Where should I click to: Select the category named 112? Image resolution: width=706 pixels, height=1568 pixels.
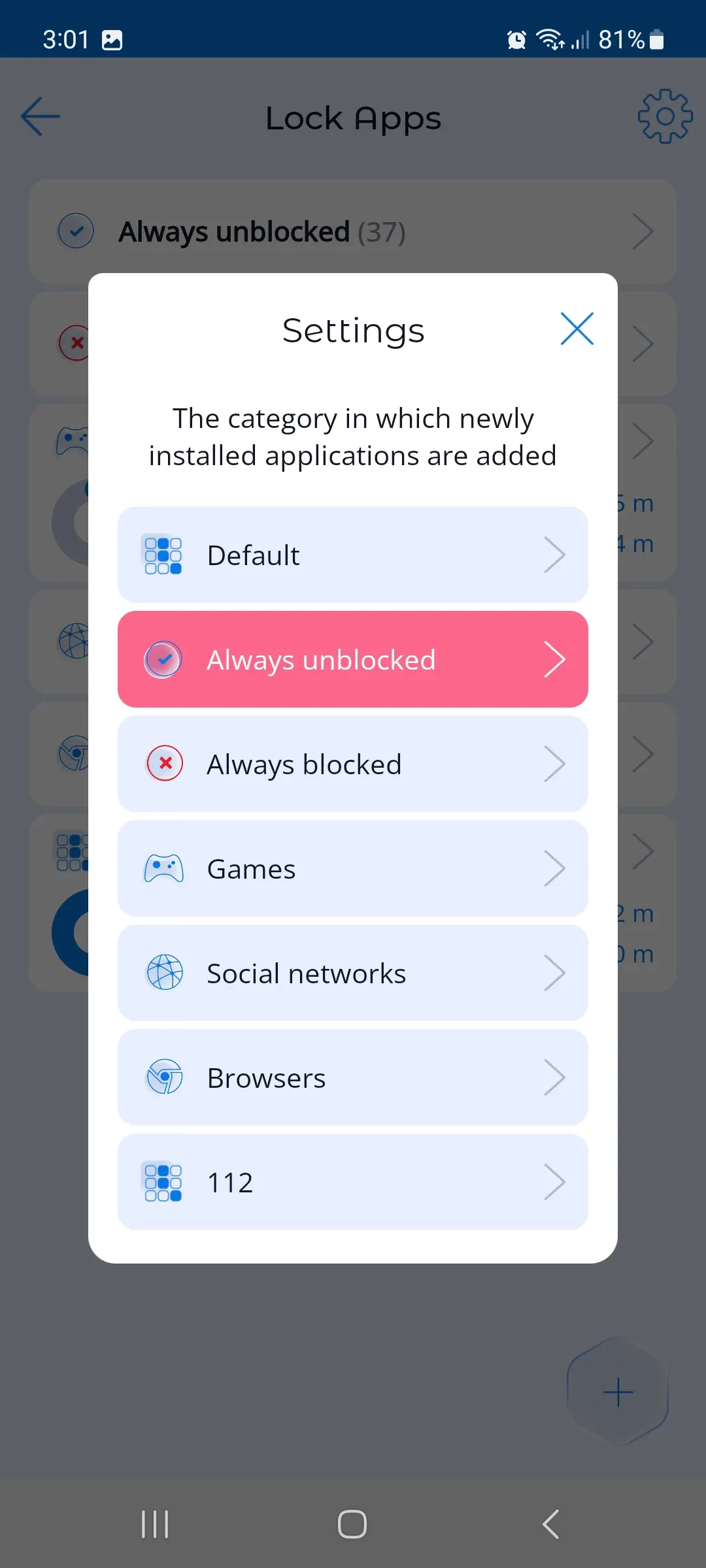point(353,1182)
